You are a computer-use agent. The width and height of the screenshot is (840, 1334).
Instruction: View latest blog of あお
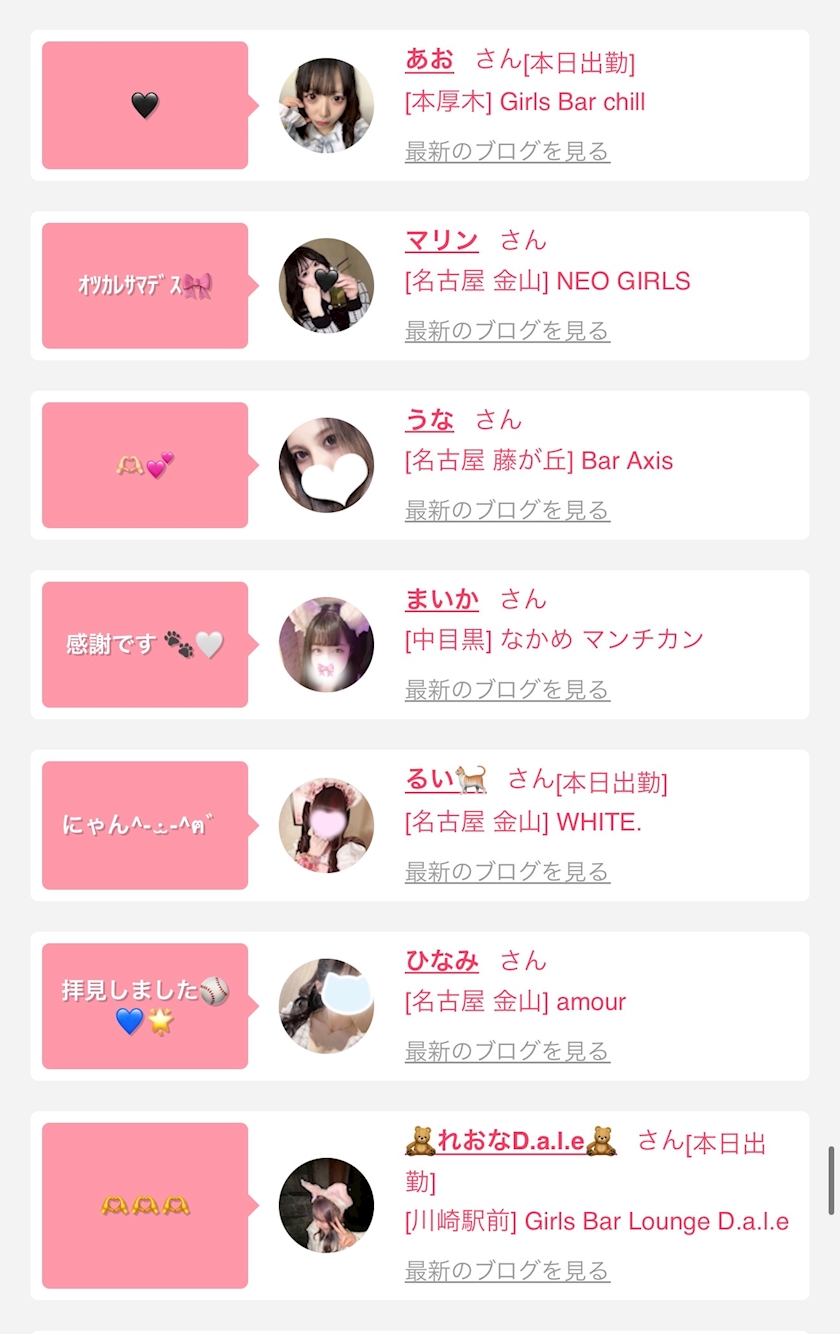point(507,151)
